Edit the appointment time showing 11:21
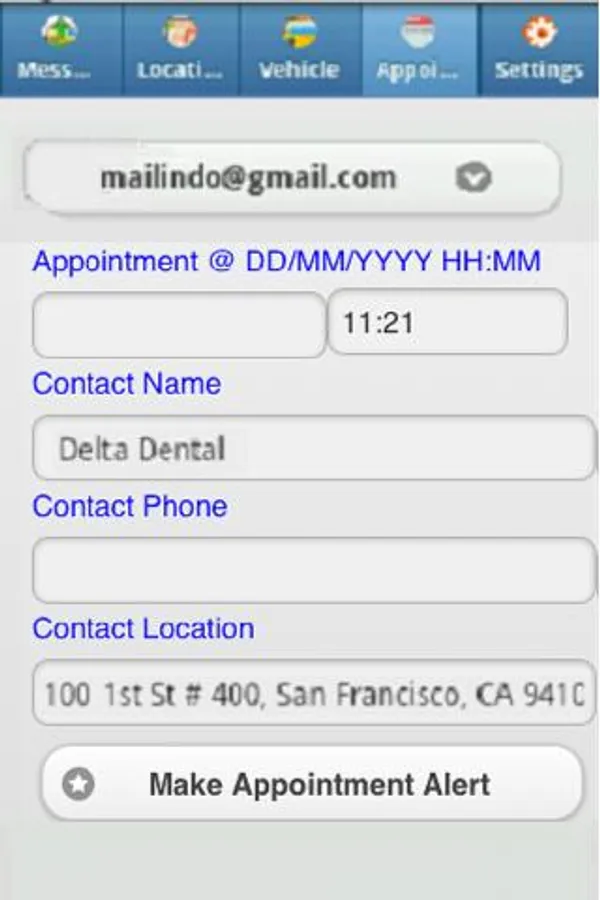Viewport: 600px width, 900px height. [x=447, y=322]
